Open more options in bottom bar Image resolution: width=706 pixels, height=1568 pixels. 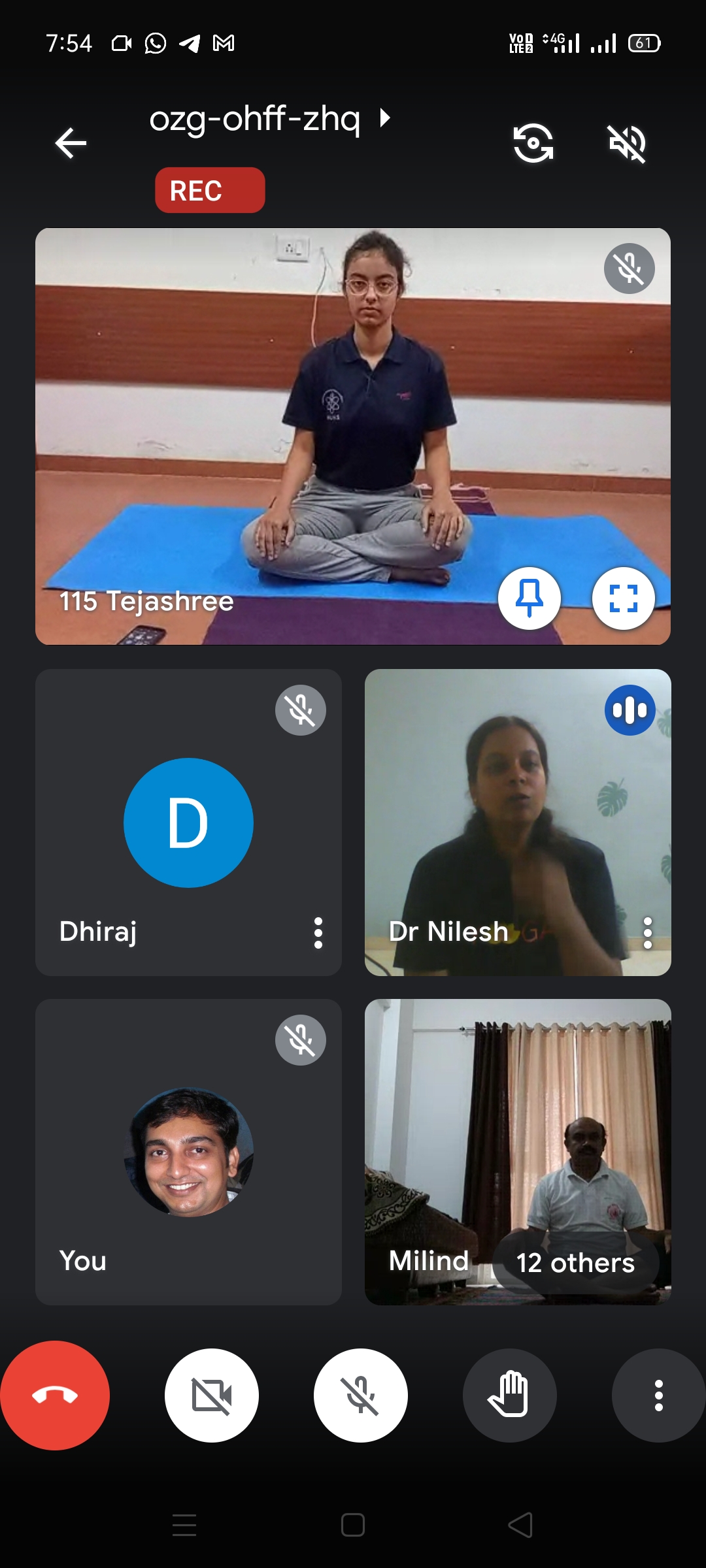point(658,1396)
